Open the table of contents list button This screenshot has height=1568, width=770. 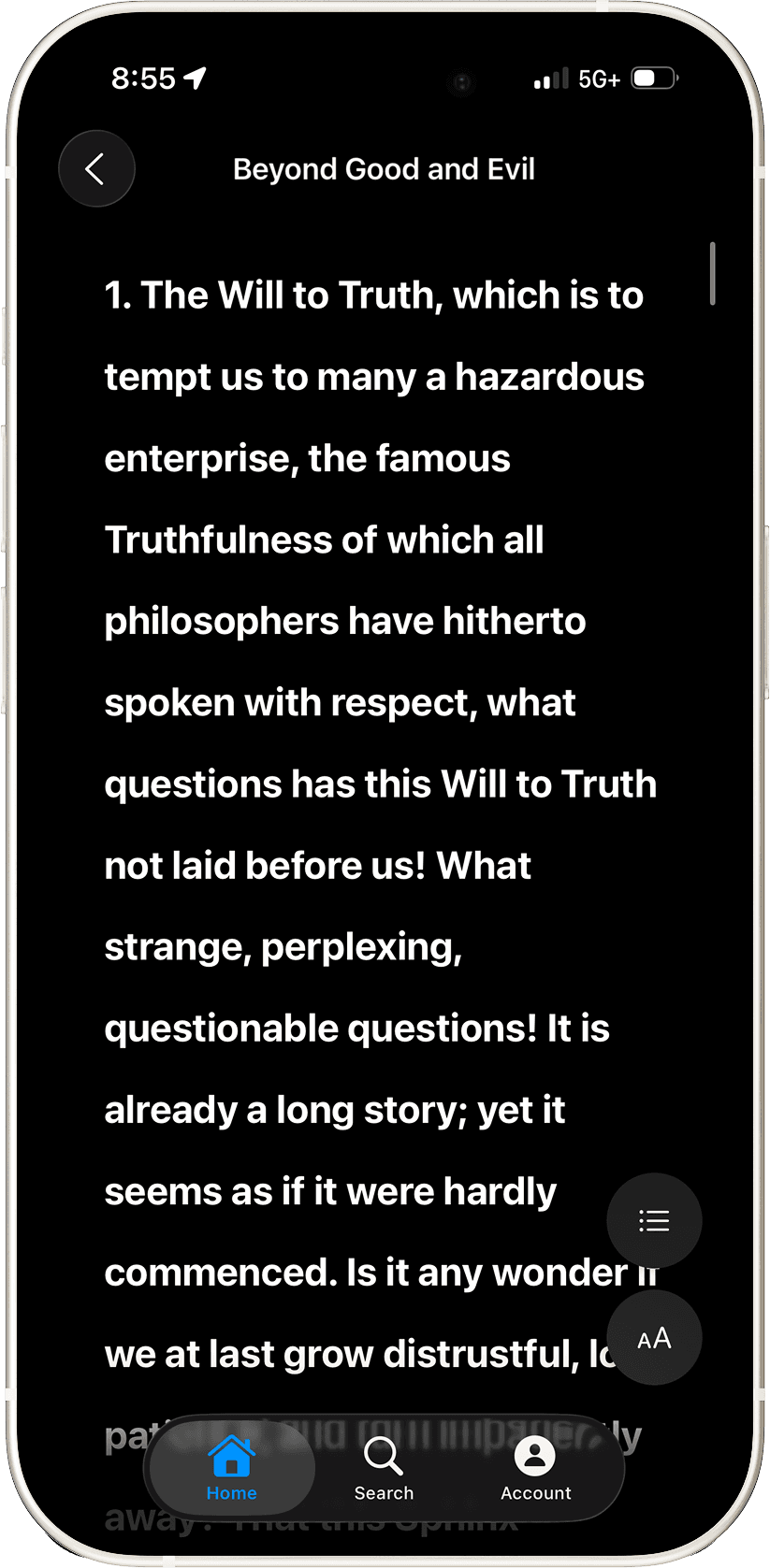pos(654,1220)
